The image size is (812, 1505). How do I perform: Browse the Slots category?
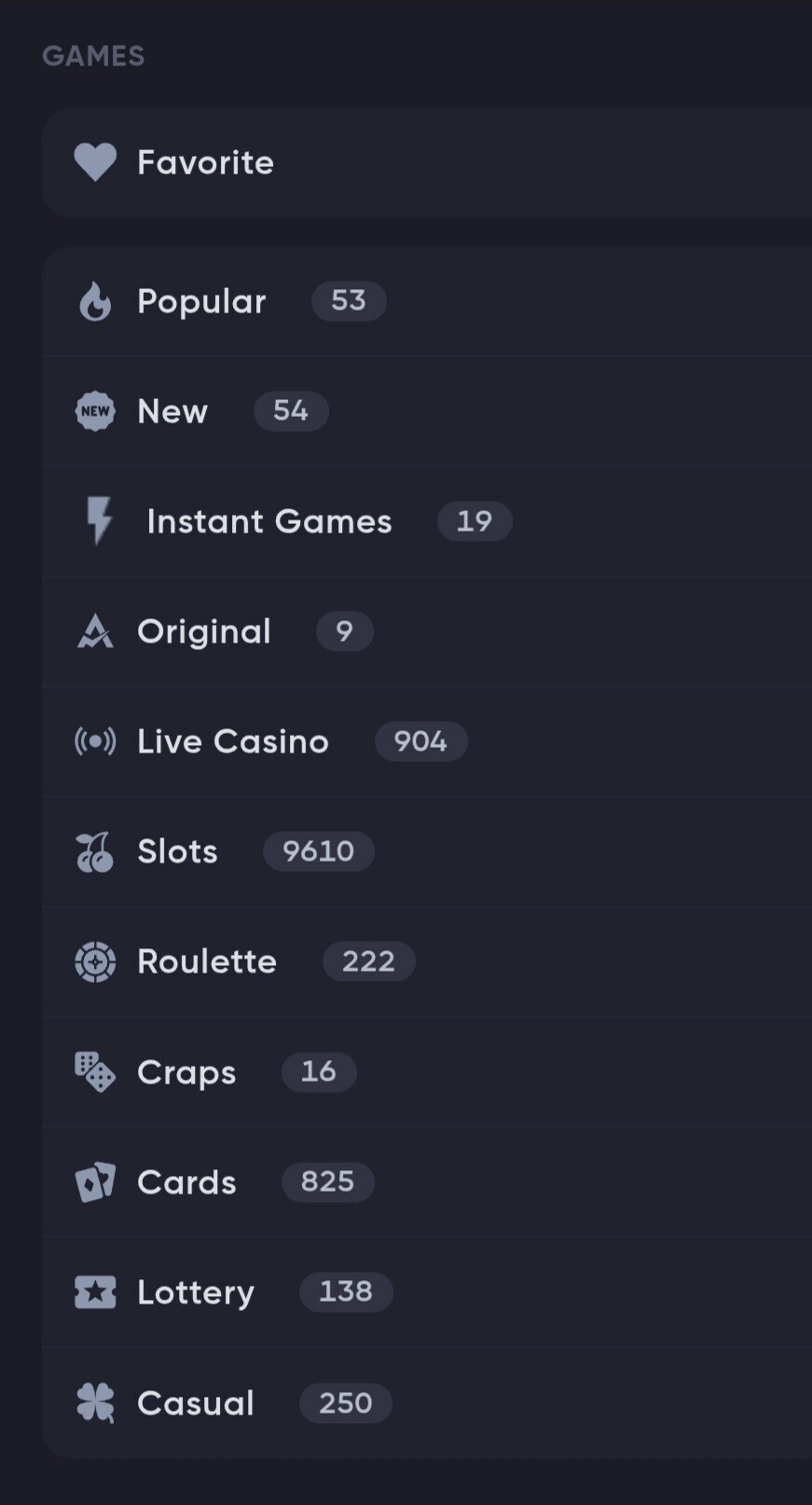[x=427, y=851]
